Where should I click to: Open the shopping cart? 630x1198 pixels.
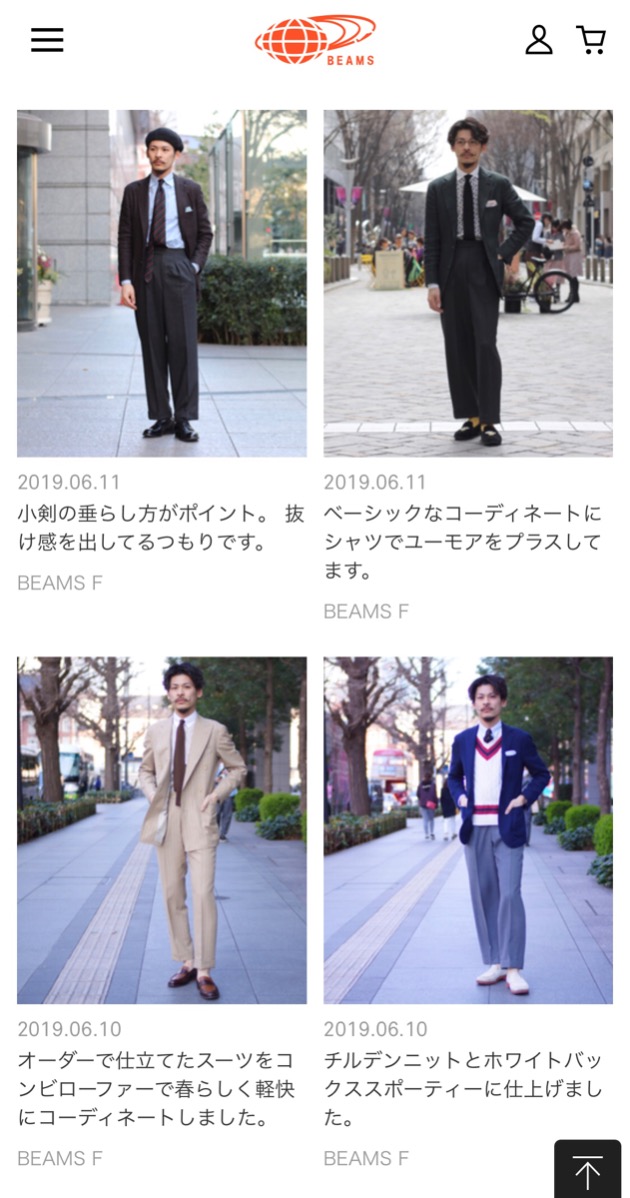(591, 40)
